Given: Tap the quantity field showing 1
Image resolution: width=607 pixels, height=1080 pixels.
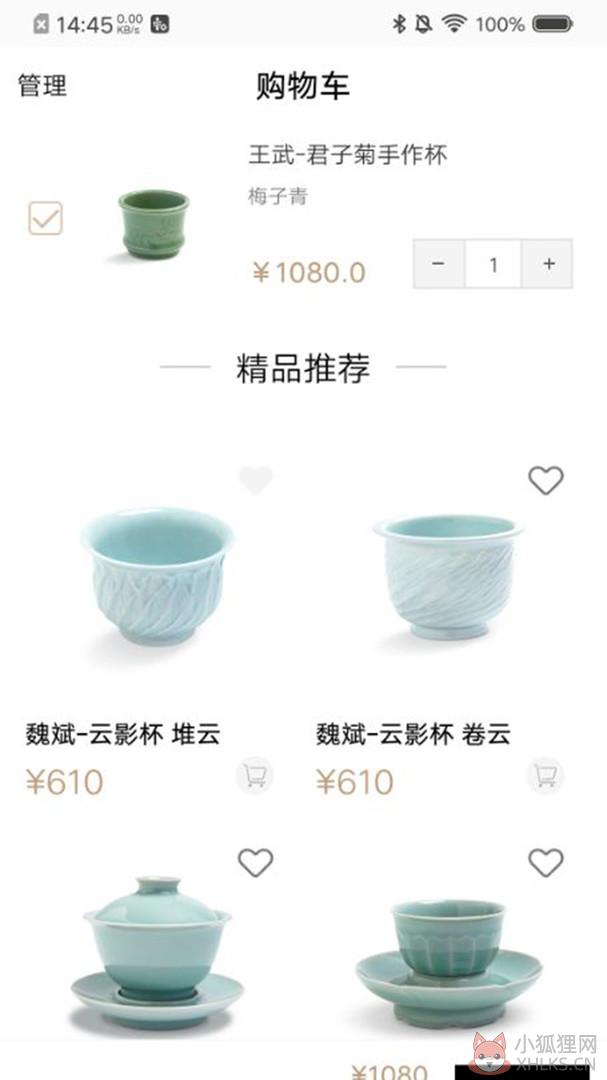Looking at the screenshot, I should (x=493, y=264).
